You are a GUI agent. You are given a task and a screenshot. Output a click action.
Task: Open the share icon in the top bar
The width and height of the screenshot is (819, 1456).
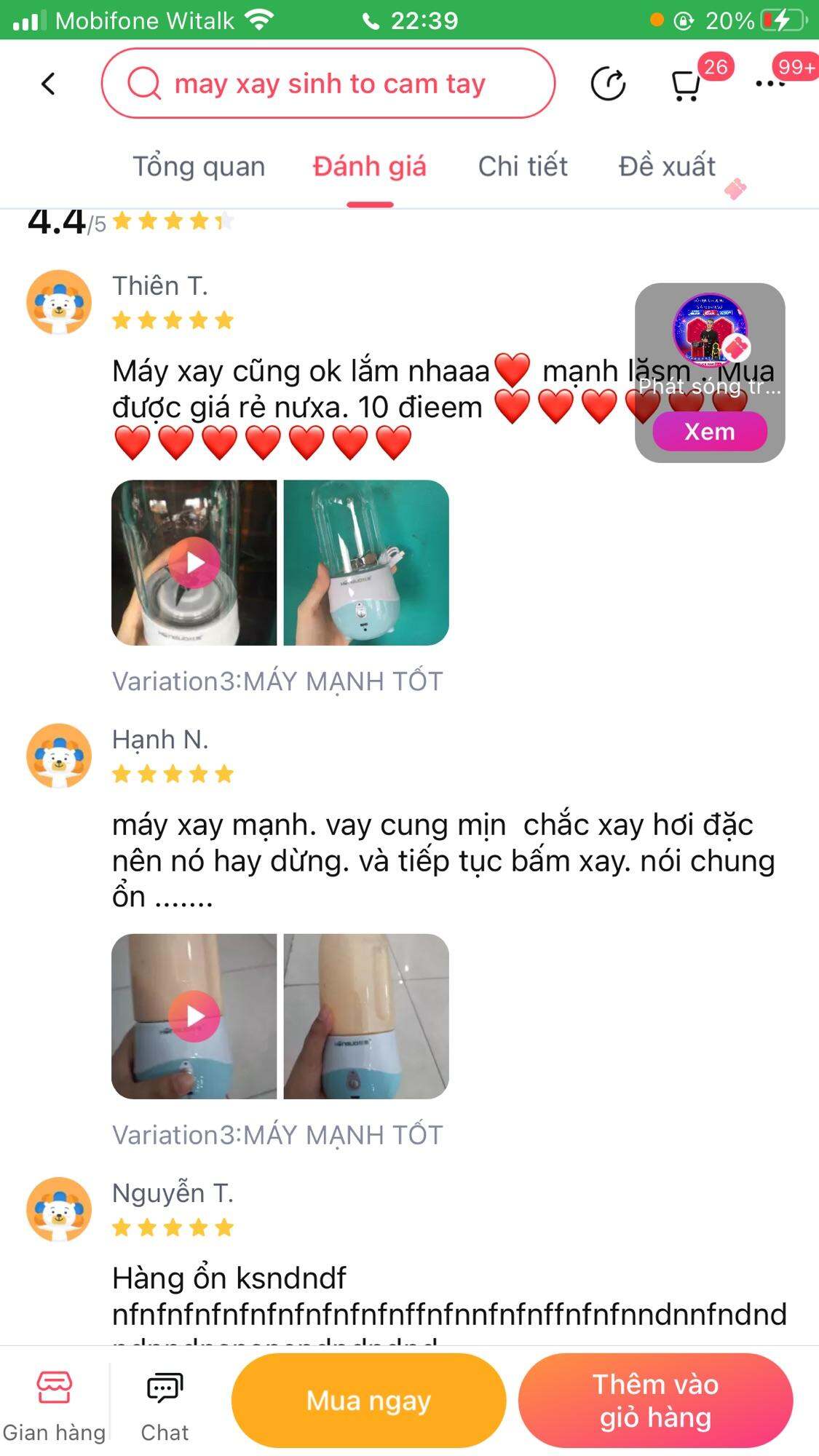click(608, 84)
